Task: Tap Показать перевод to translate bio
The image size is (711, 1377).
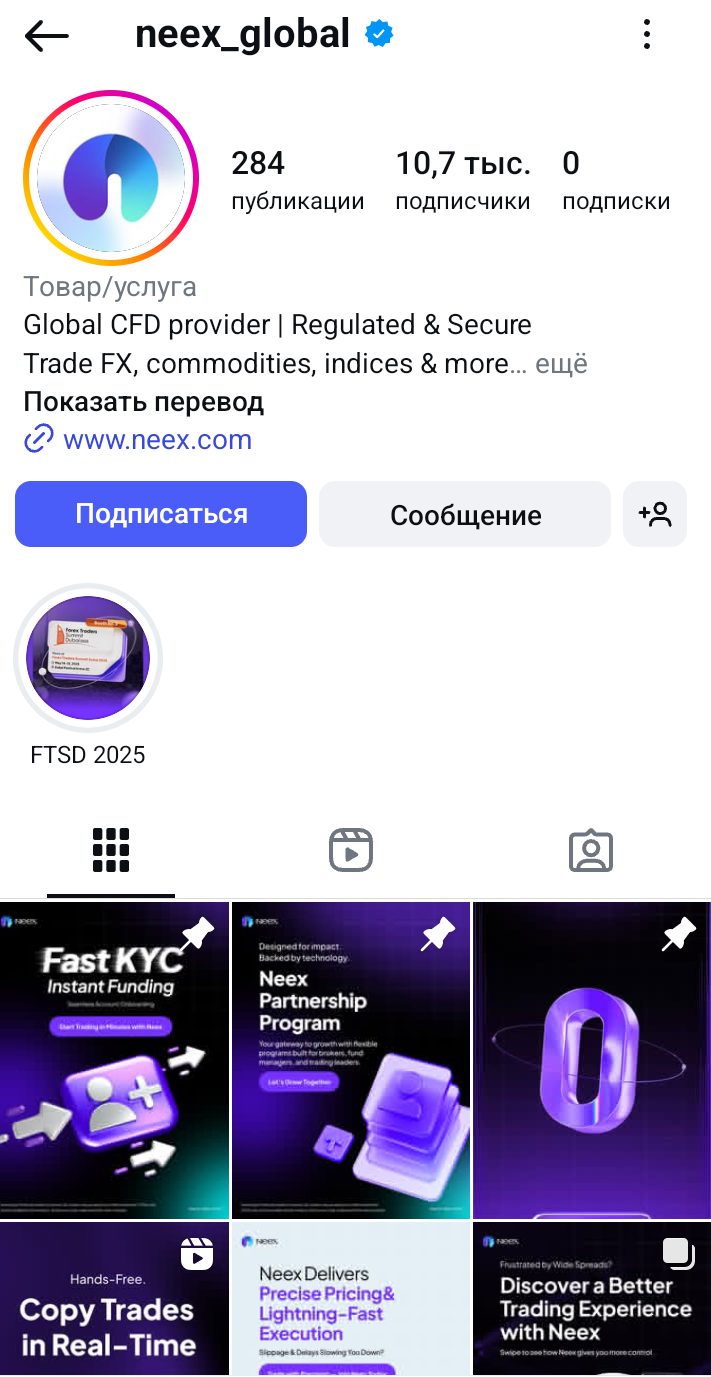Action: click(x=143, y=402)
